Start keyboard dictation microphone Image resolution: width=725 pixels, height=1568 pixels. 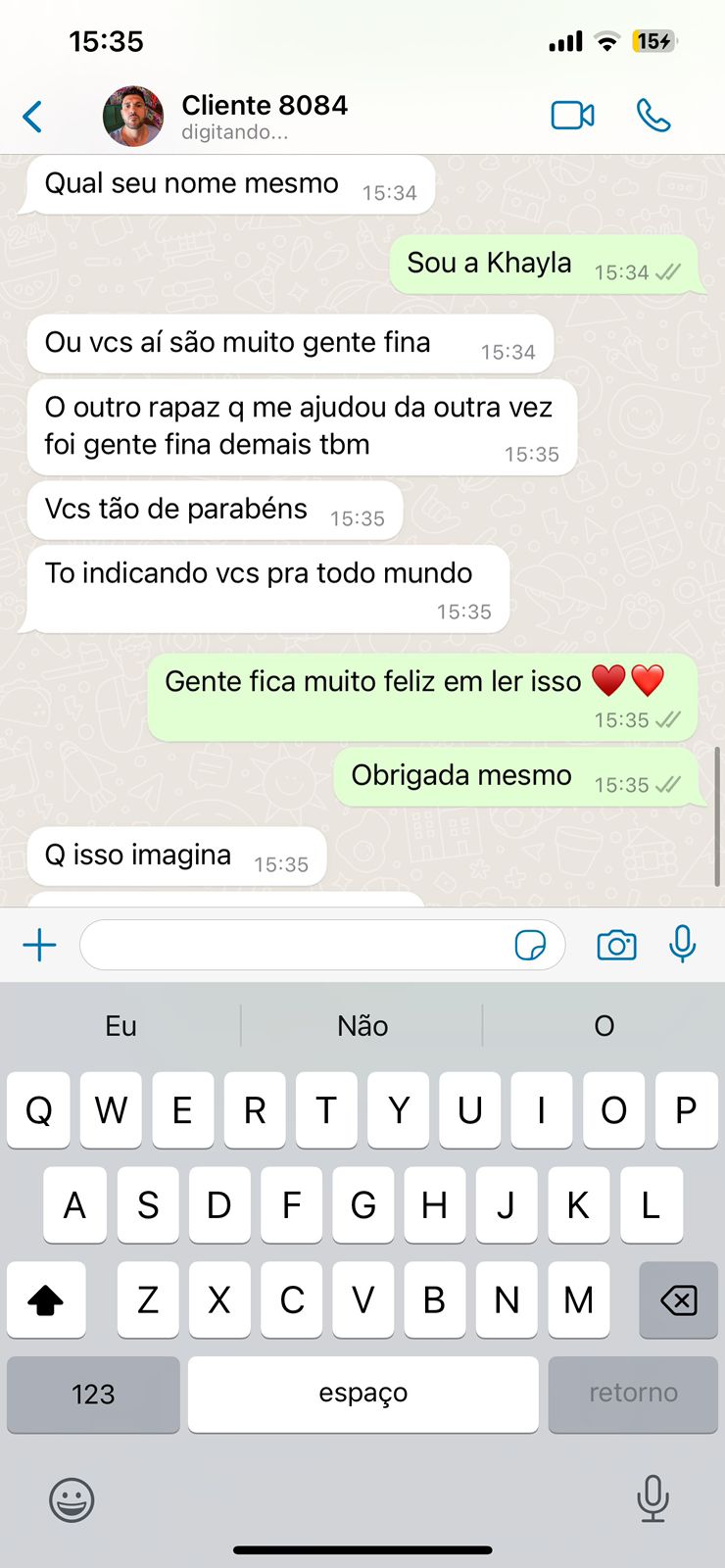(652, 1498)
